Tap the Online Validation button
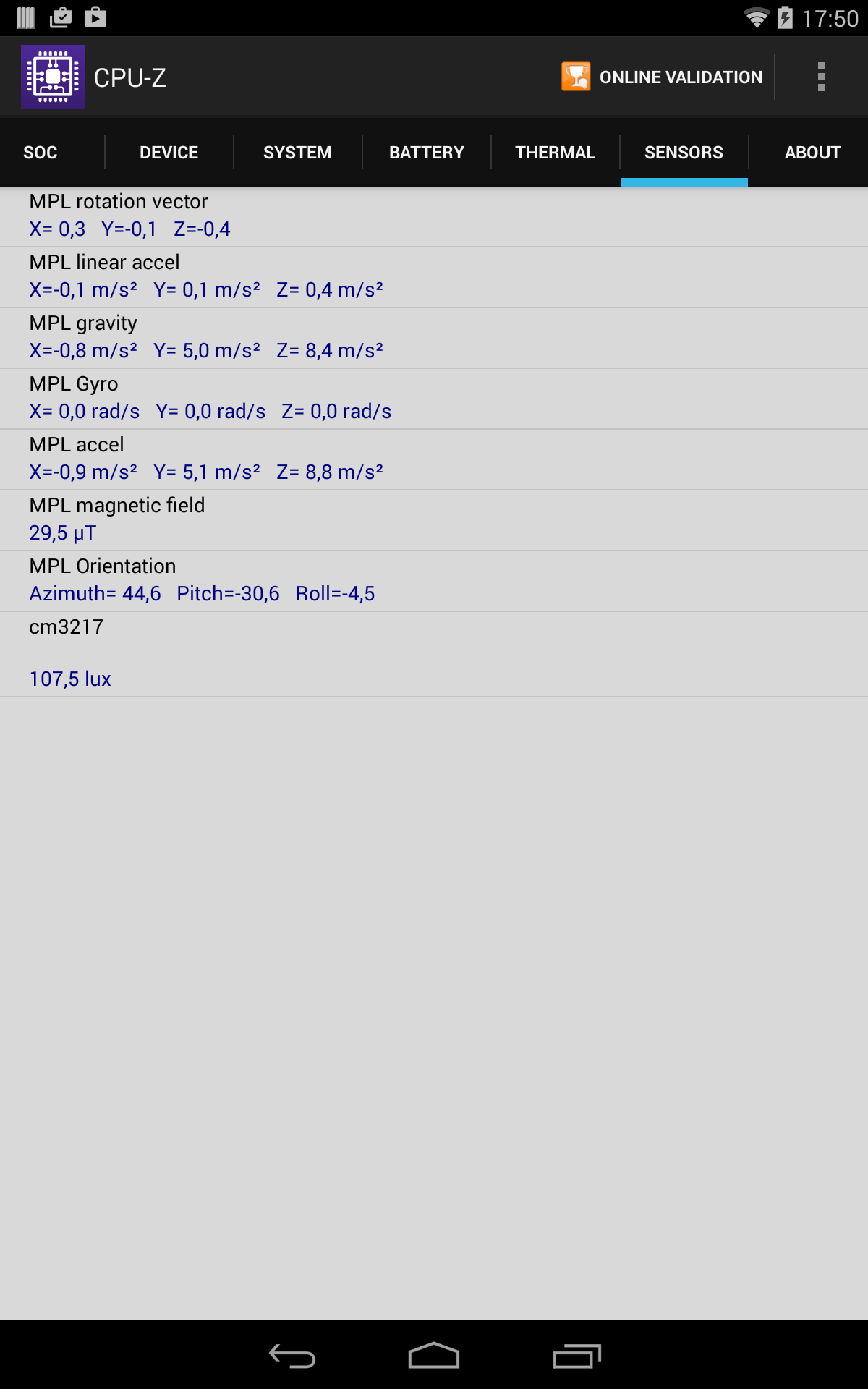Screen dimensions: 868x1389 pos(662,77)
